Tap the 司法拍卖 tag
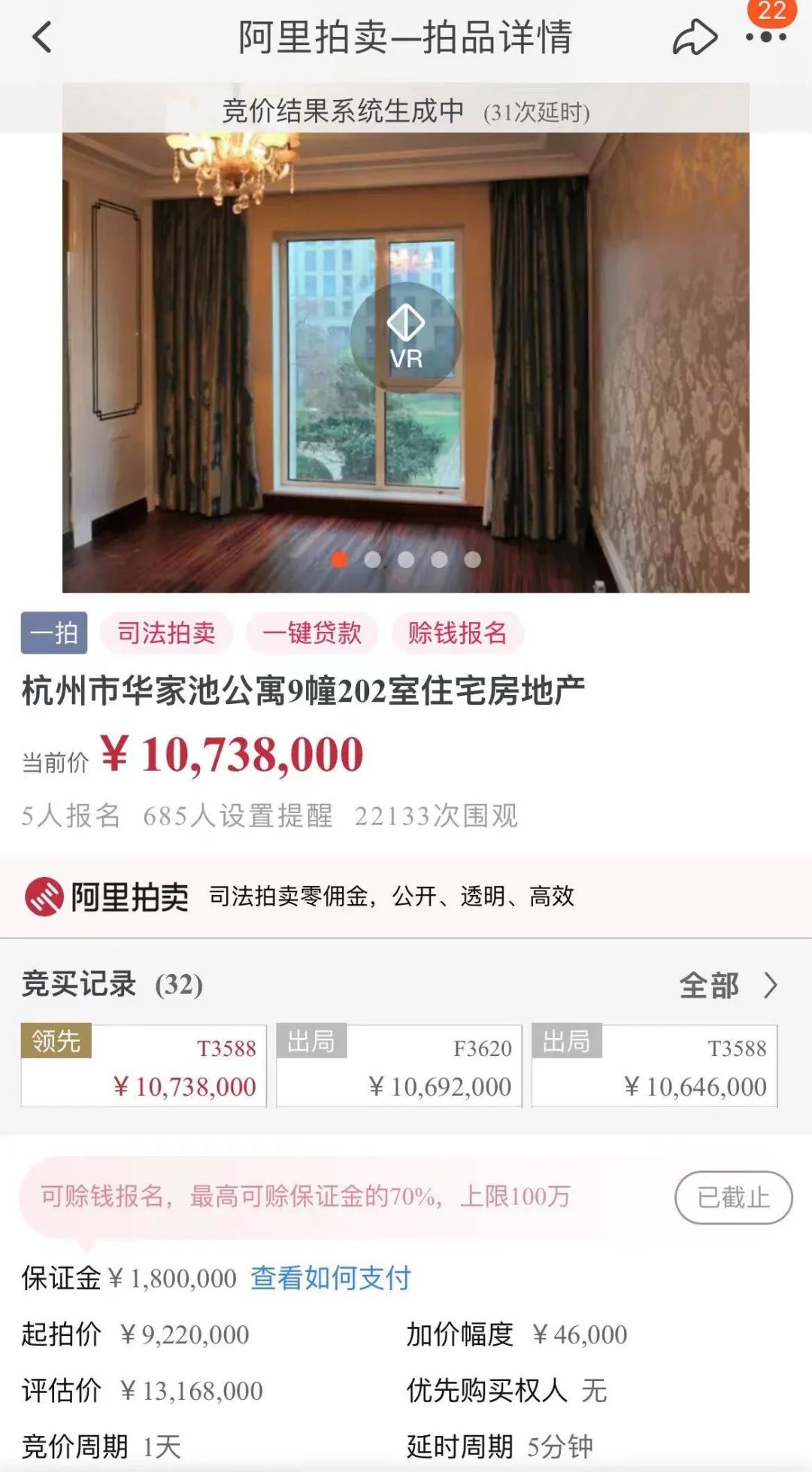This screenshot has width=812, height=1472. pos(166,633)
